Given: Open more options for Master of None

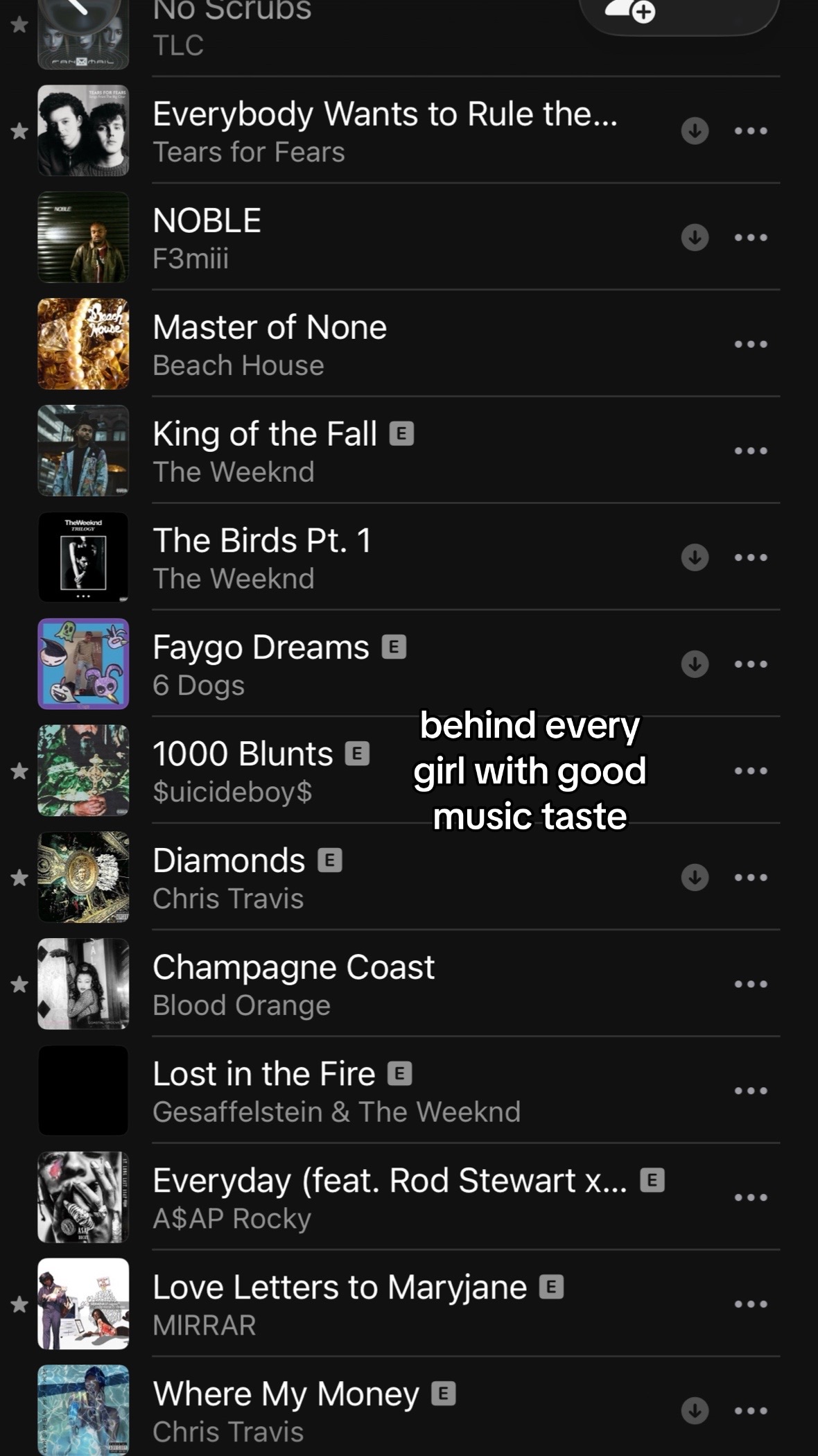Looking at the screenshot, I should (x=751, y=344).
